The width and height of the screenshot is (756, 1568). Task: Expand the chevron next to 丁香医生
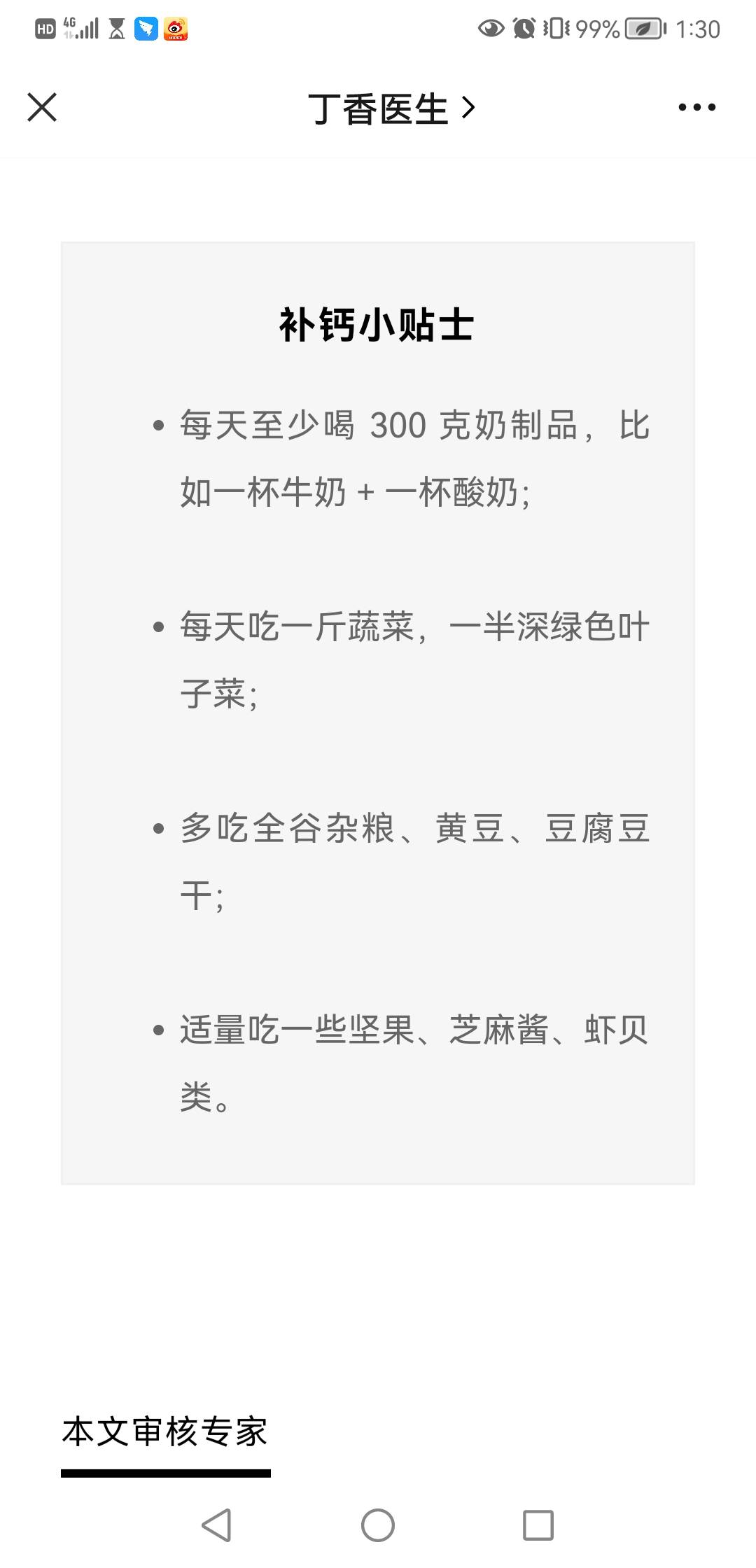(468, 107)
